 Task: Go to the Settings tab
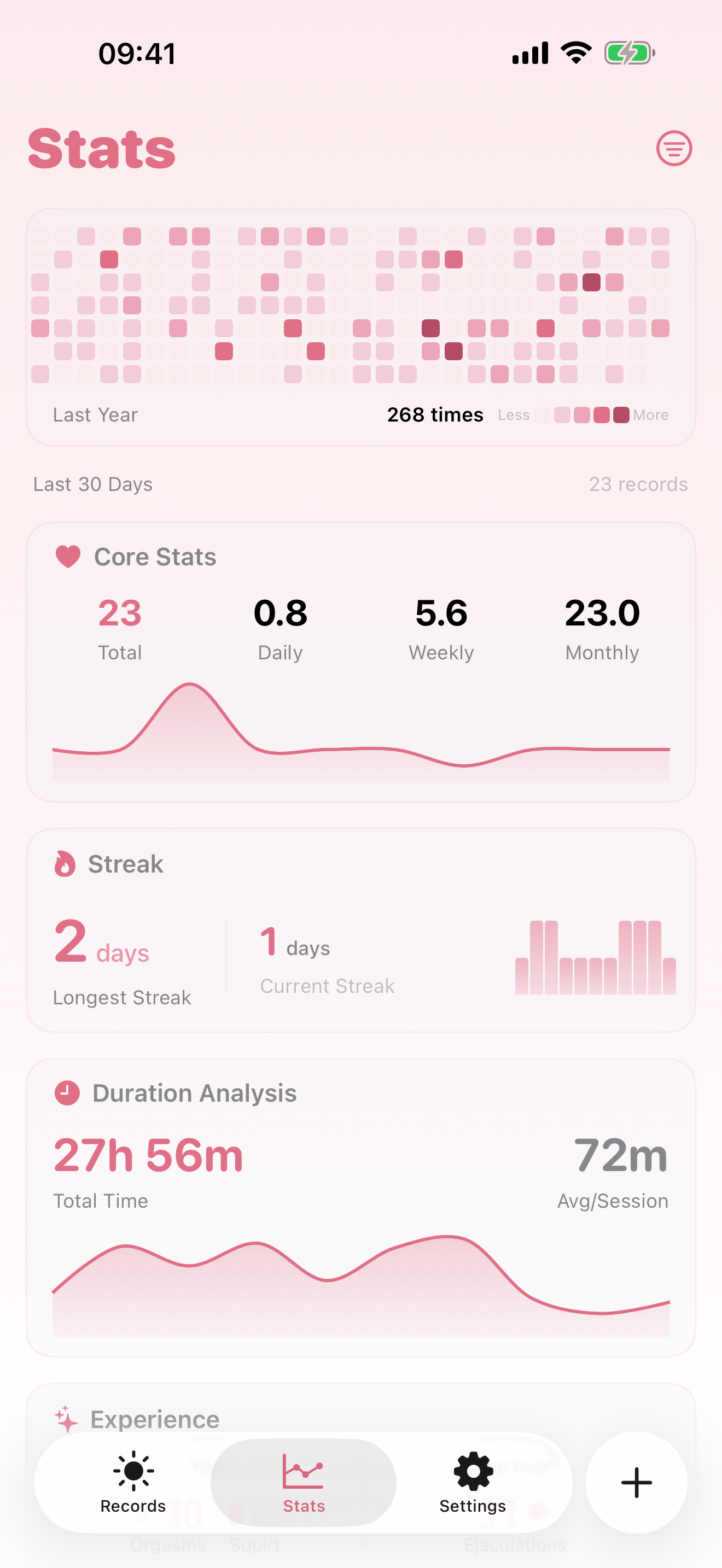[x=473, y=1483]
